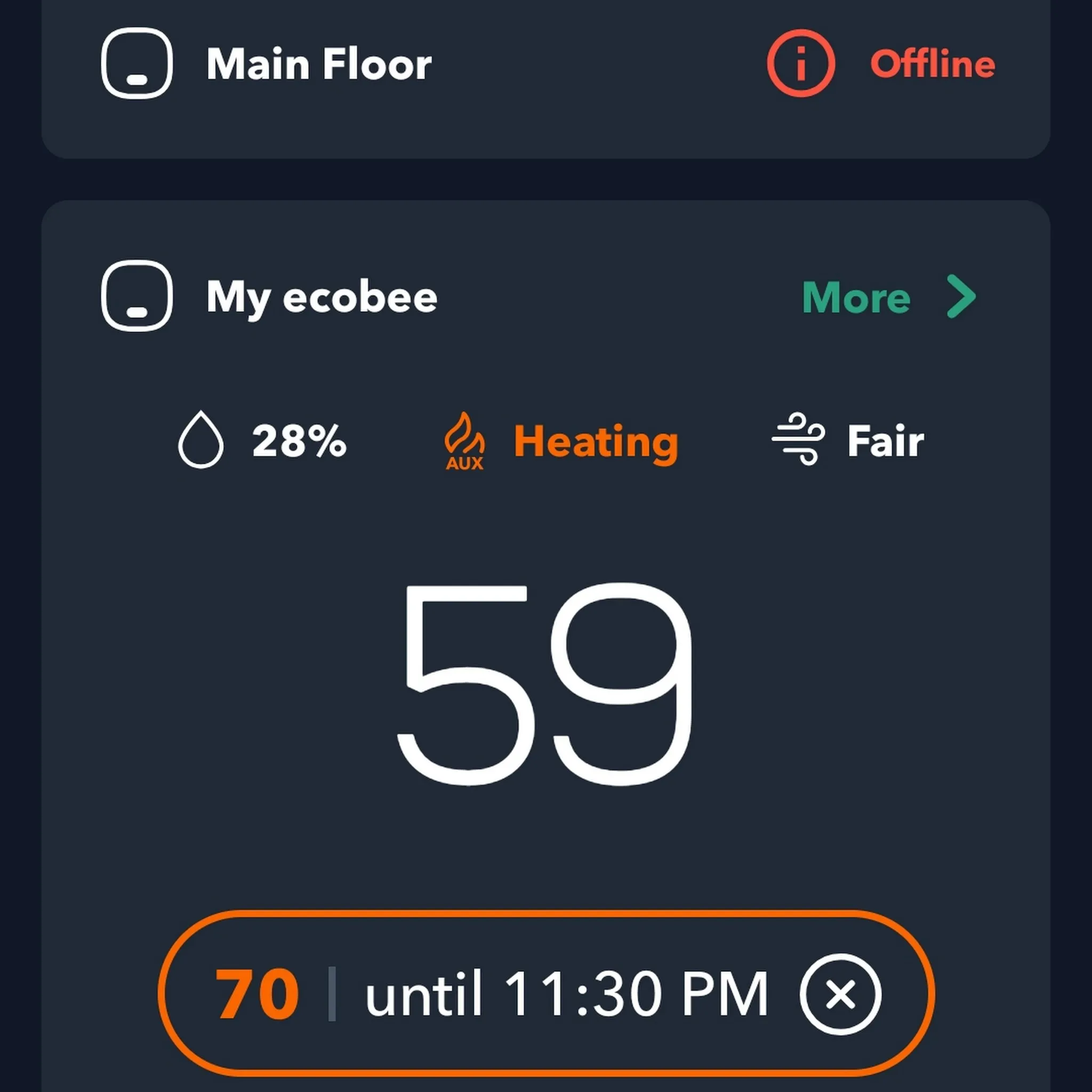Open the Main Floor thermostat card
Viewport: 1092px width, 1092px height.
(319, 64)
